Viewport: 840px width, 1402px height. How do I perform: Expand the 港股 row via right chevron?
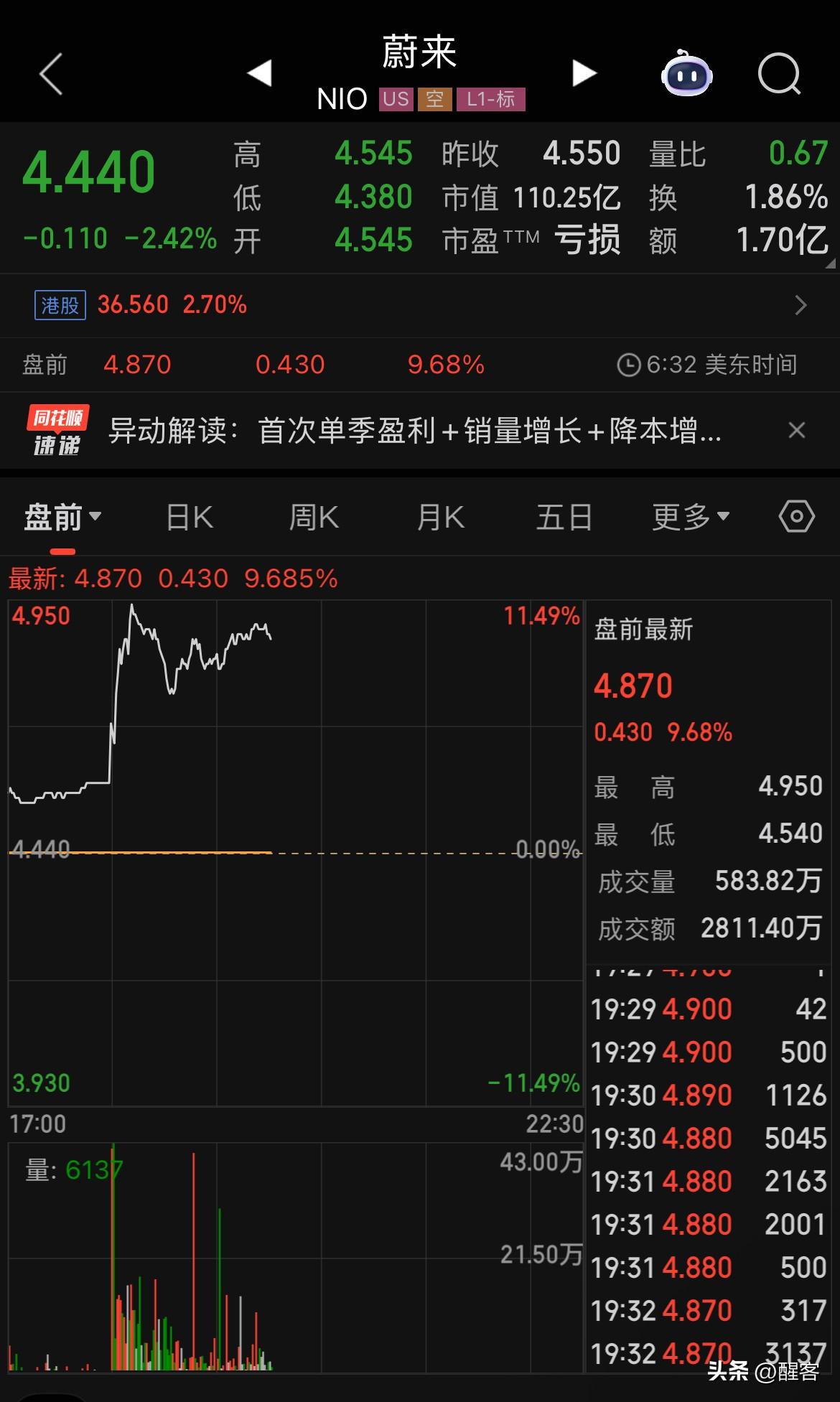click(801, 305)
